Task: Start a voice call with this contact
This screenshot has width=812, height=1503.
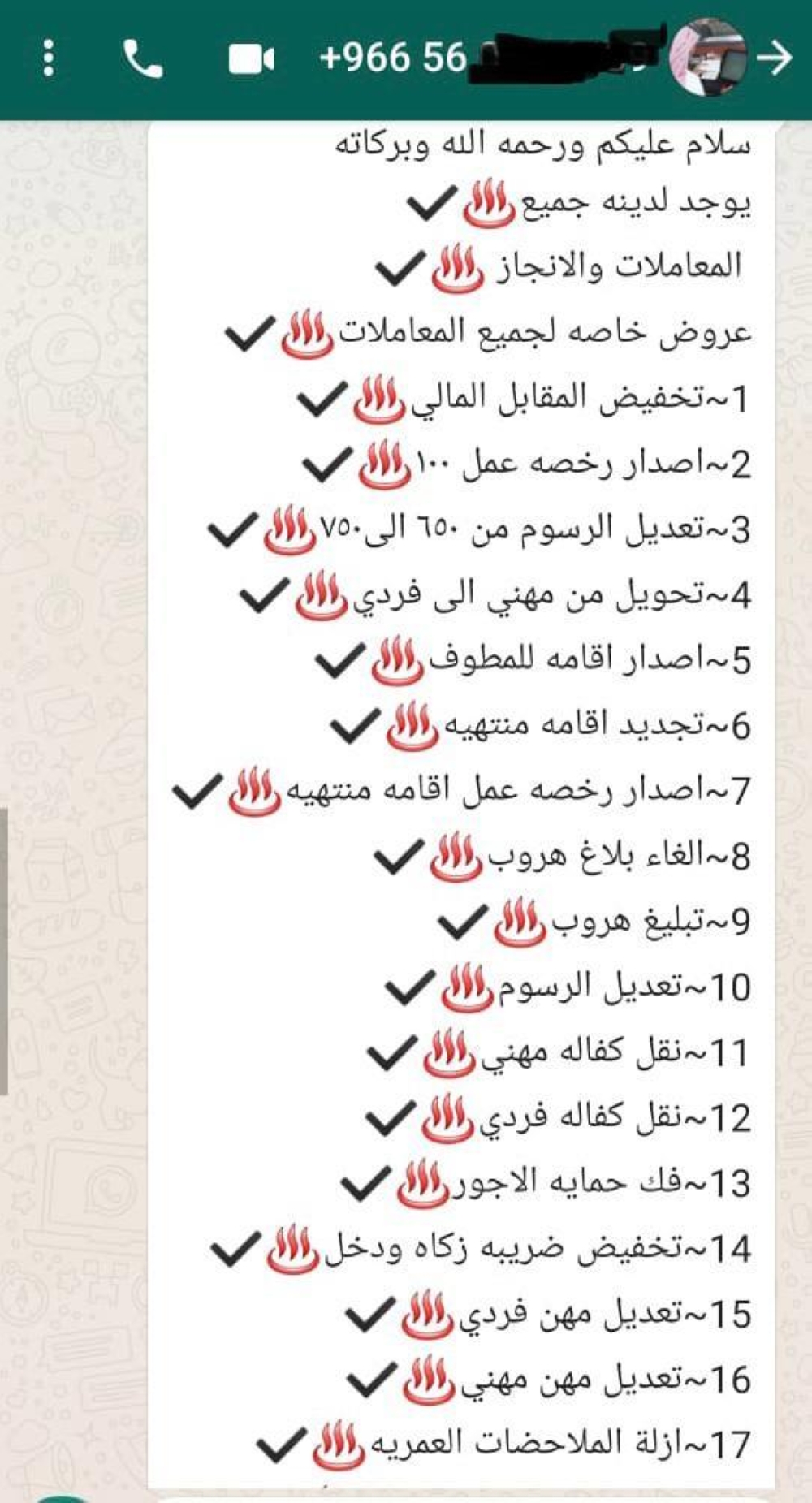Action: (x=143, y=59)
